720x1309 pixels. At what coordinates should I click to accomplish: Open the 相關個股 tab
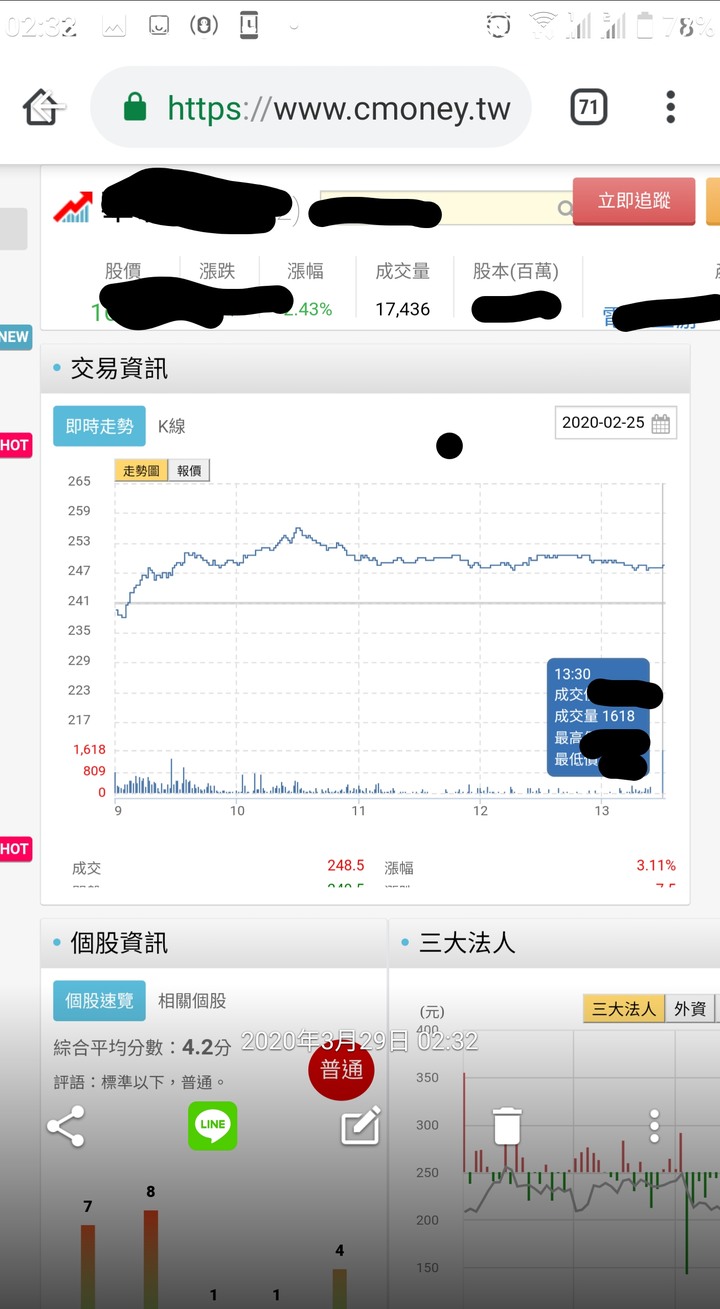(x=192, y=1000)
